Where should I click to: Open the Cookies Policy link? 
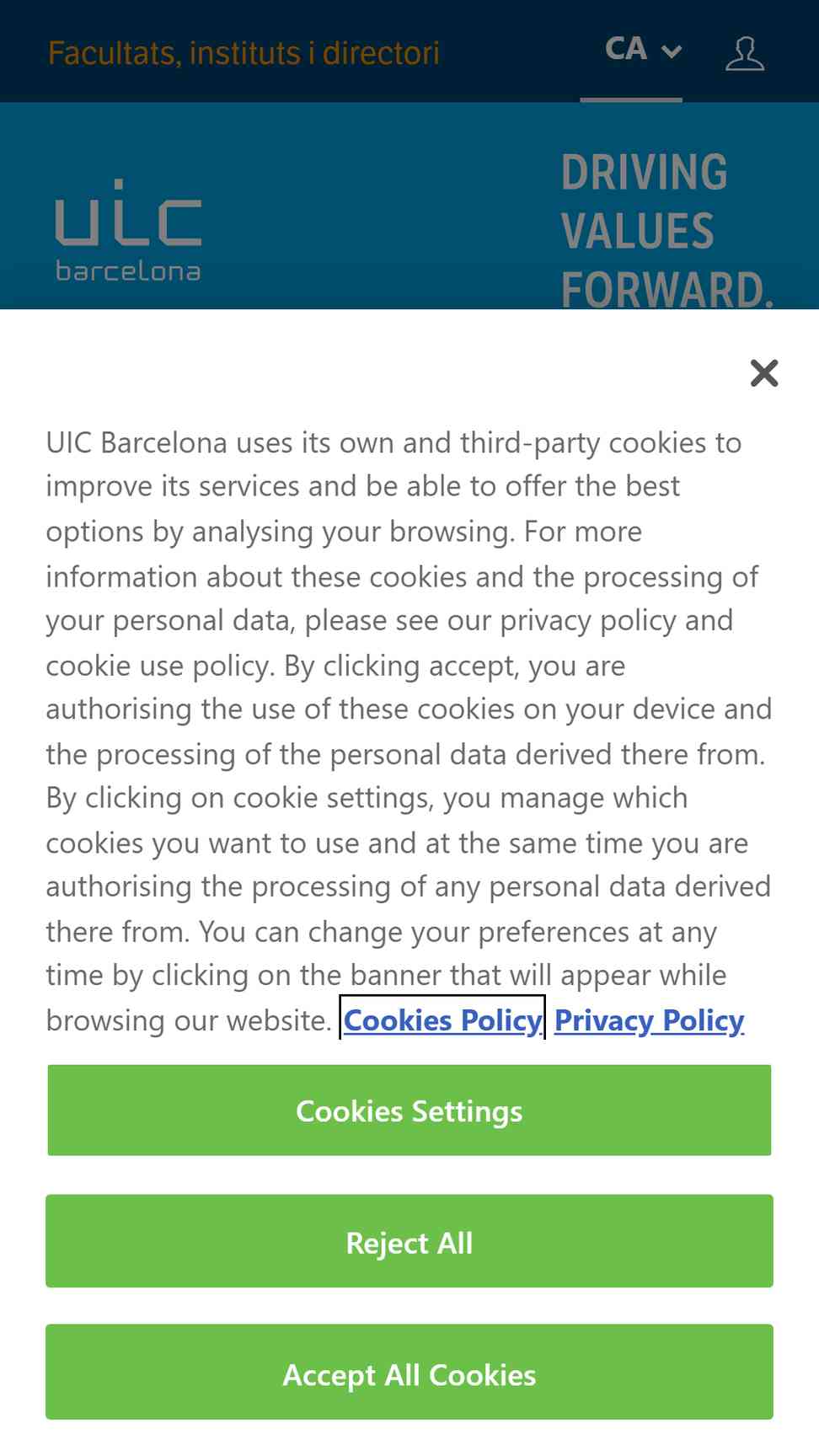442,1020
